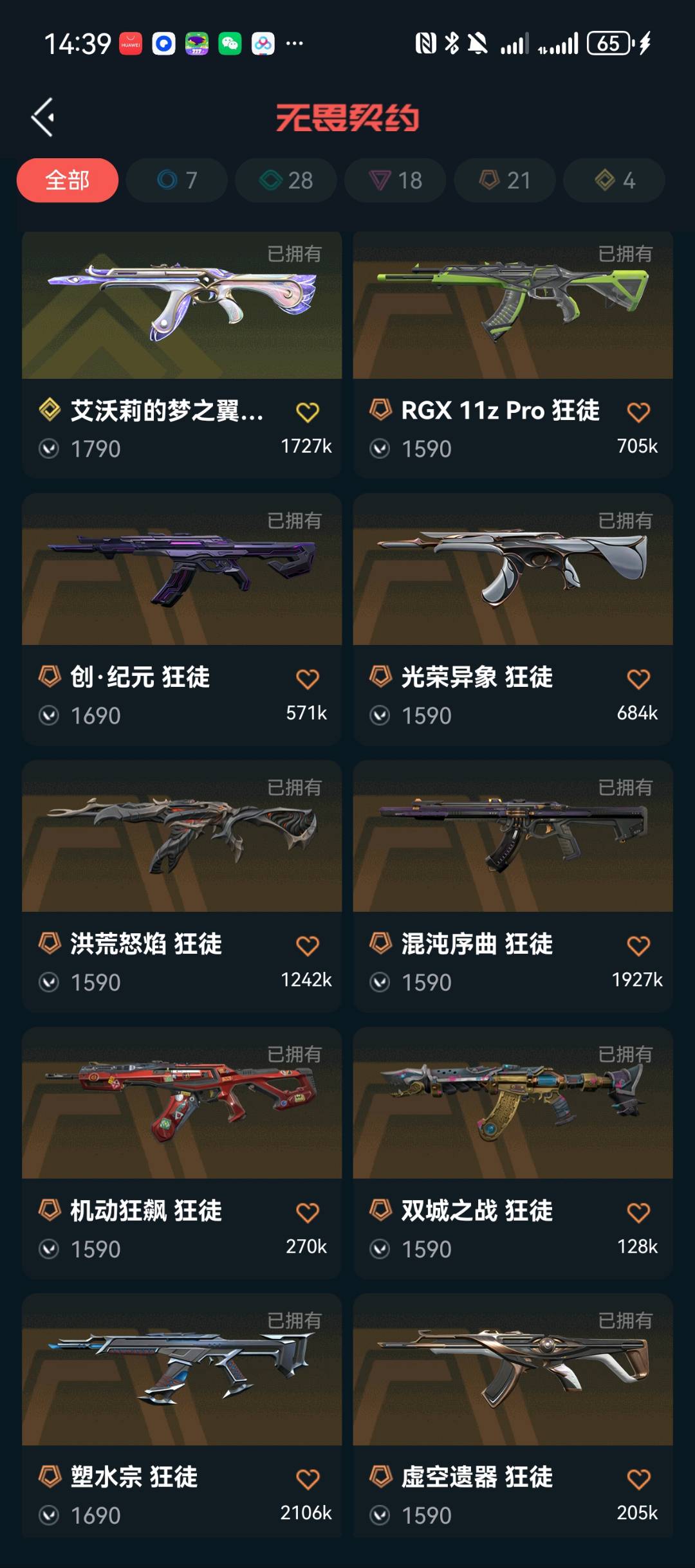
Task: Select the 全部 filter chip
Action: pyautogui.click(x=68, y=180)
